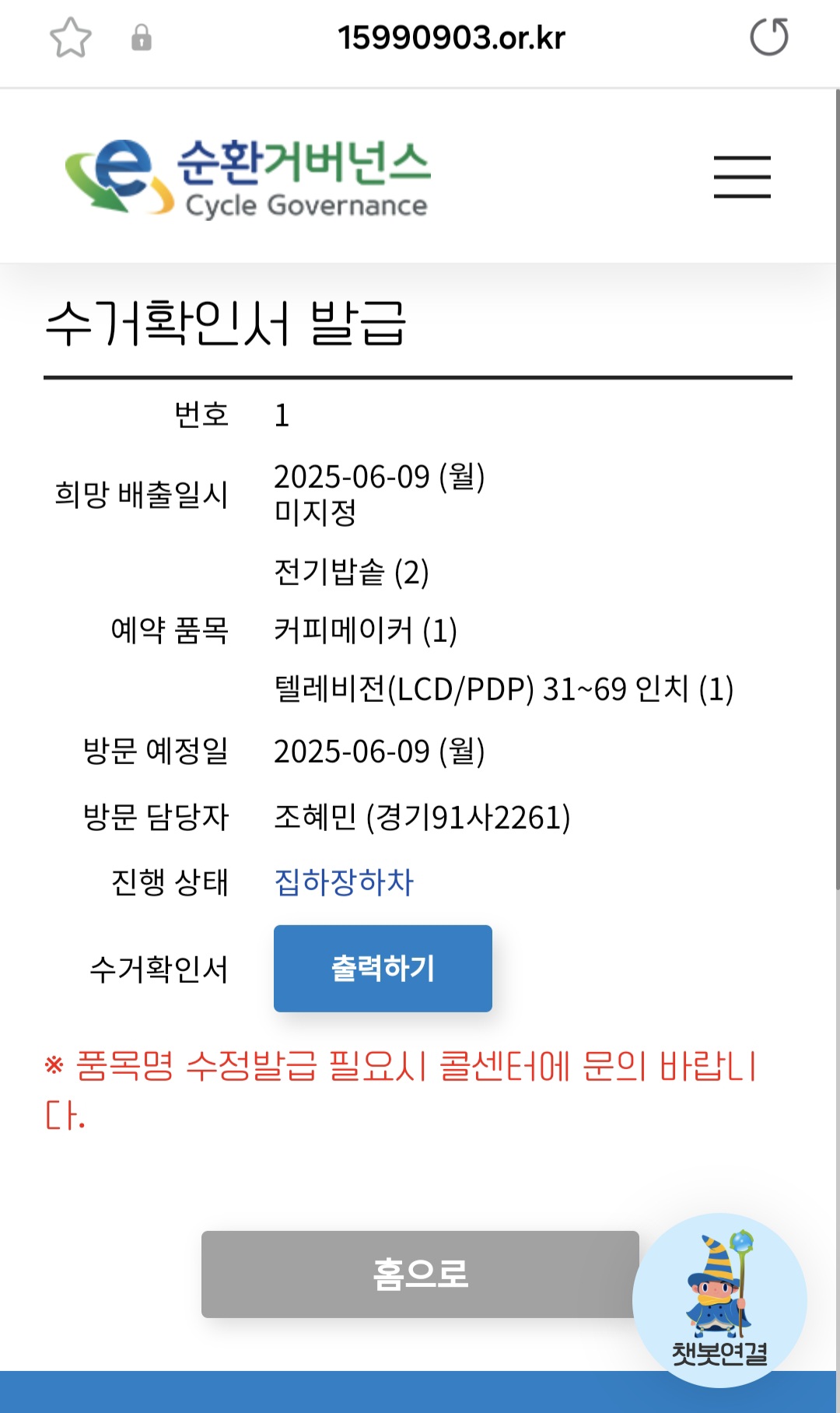Tap the 15990903.or.kr address bar
This screenshot has height=1413, width=840.
[451, 37]
